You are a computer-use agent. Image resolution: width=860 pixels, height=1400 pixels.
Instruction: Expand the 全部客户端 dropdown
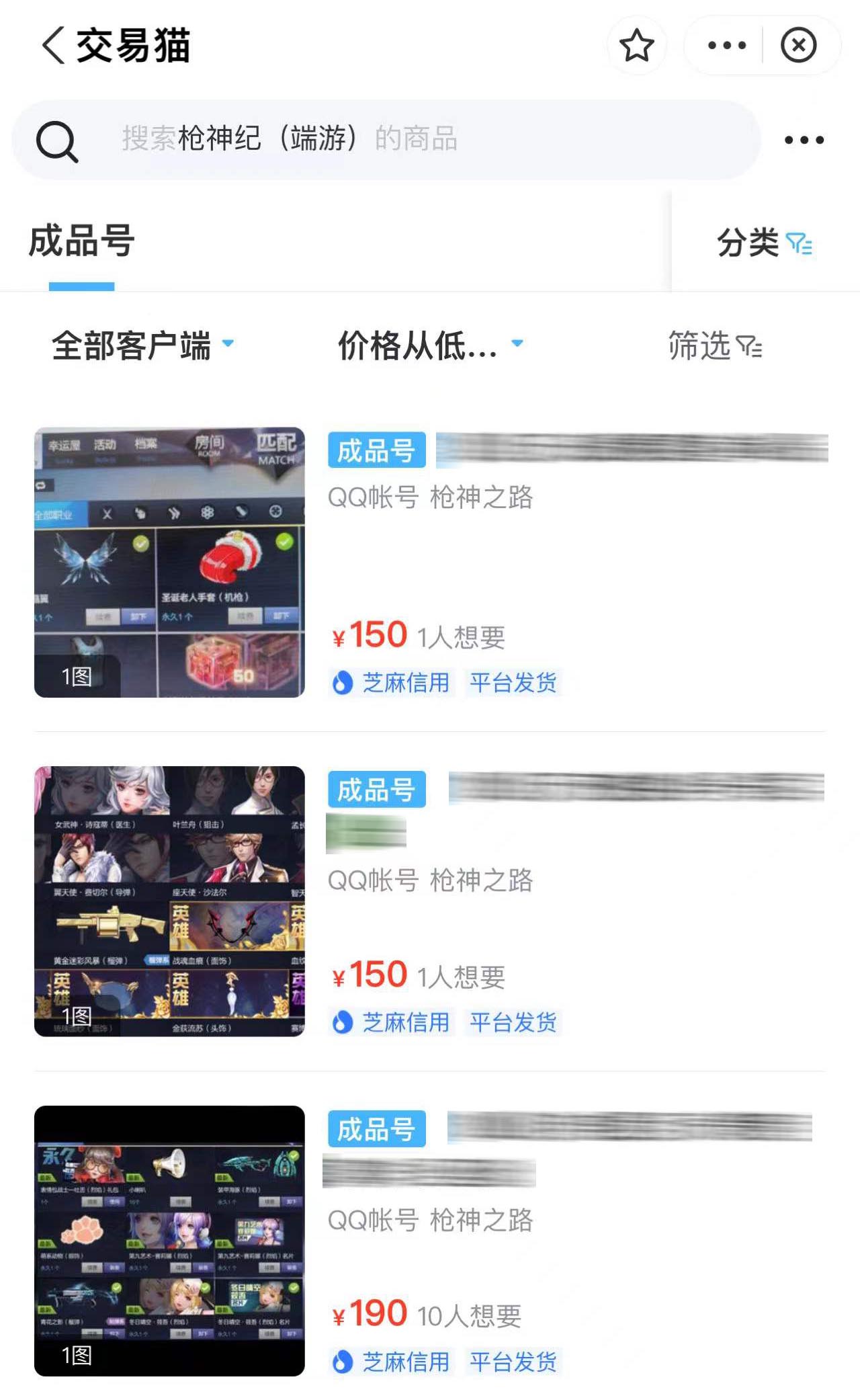[x=142, y=345]
